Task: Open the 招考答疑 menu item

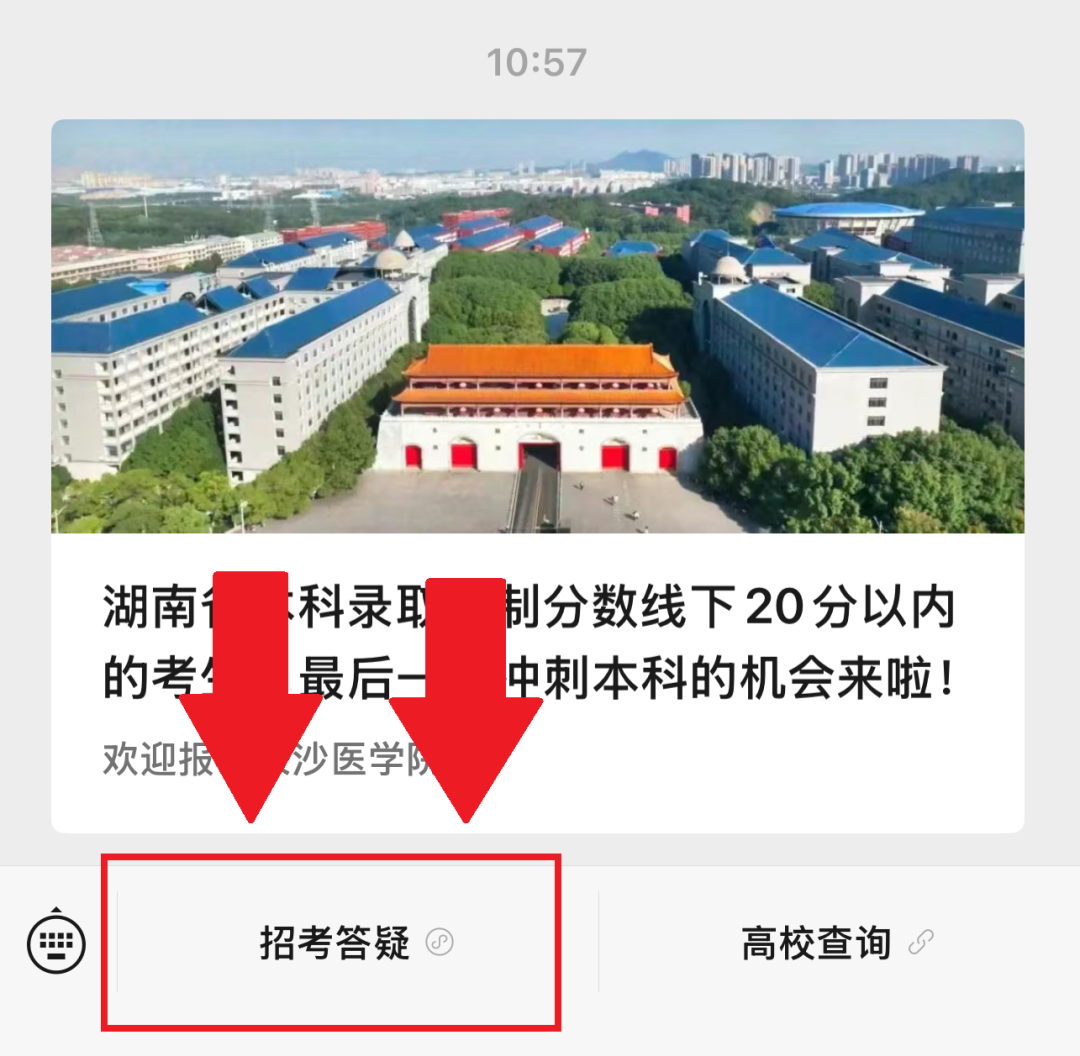Action: (x=335, y=943)
